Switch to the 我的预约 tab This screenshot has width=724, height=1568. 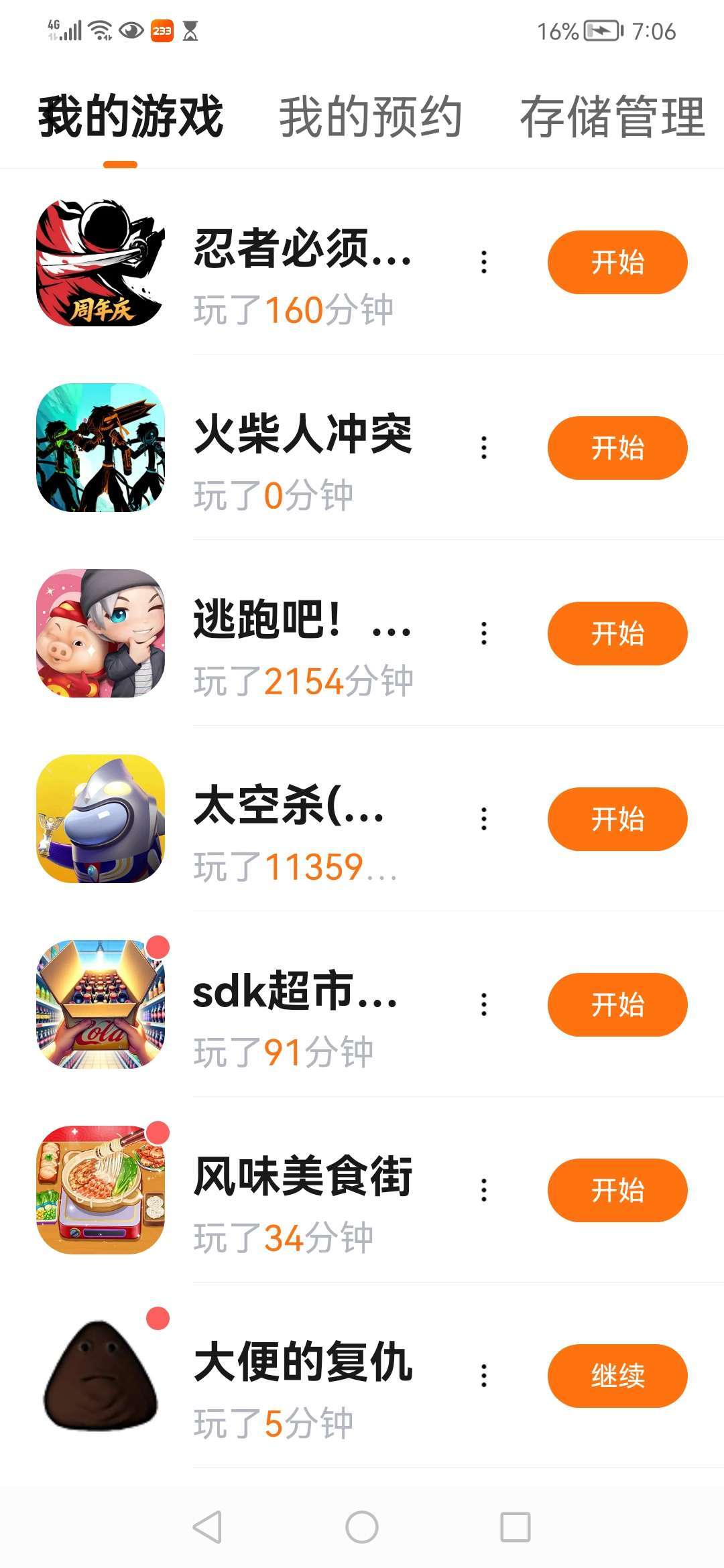point(370,117)
